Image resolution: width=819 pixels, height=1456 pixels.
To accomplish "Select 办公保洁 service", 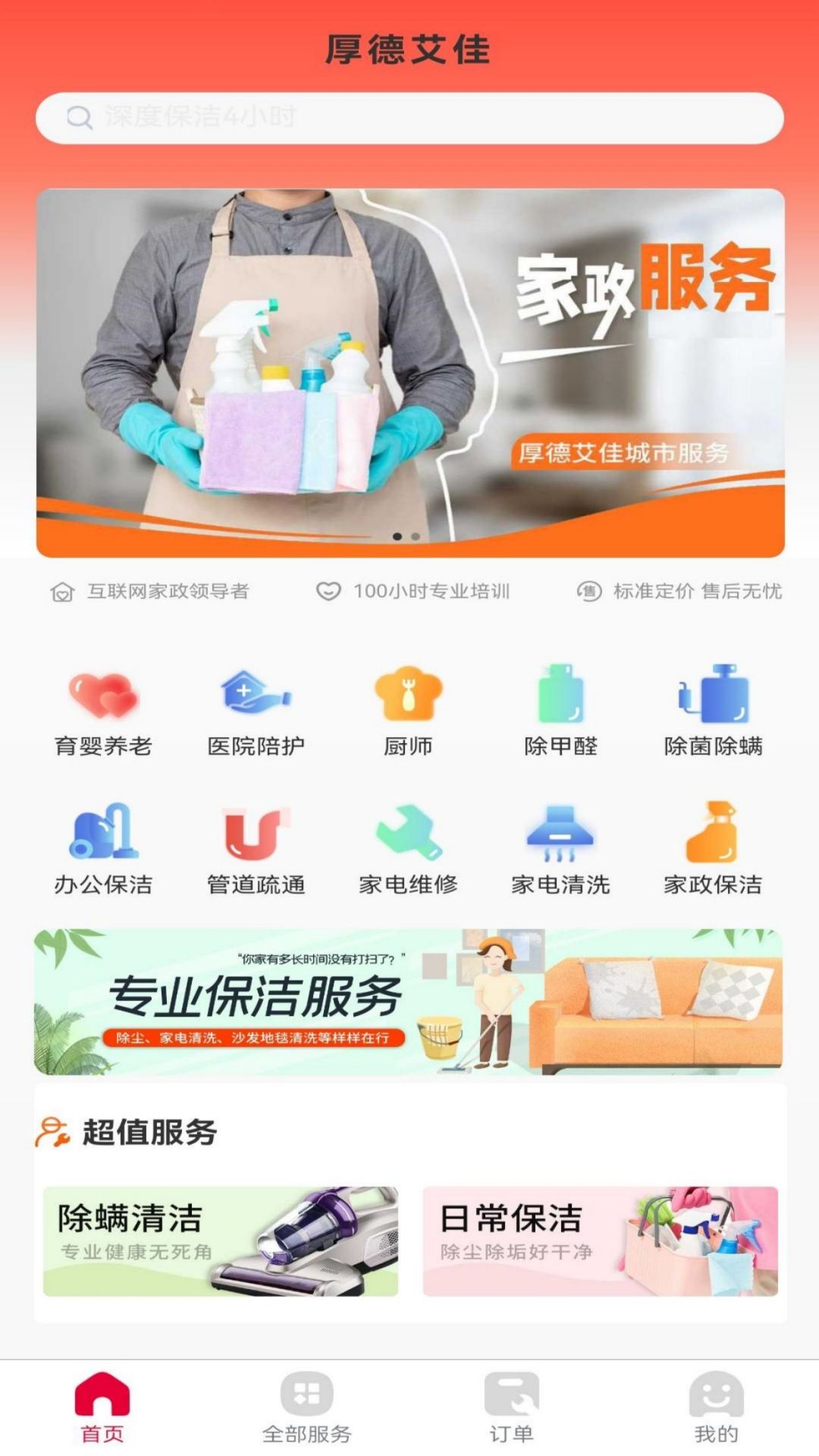I will [103, 849].
